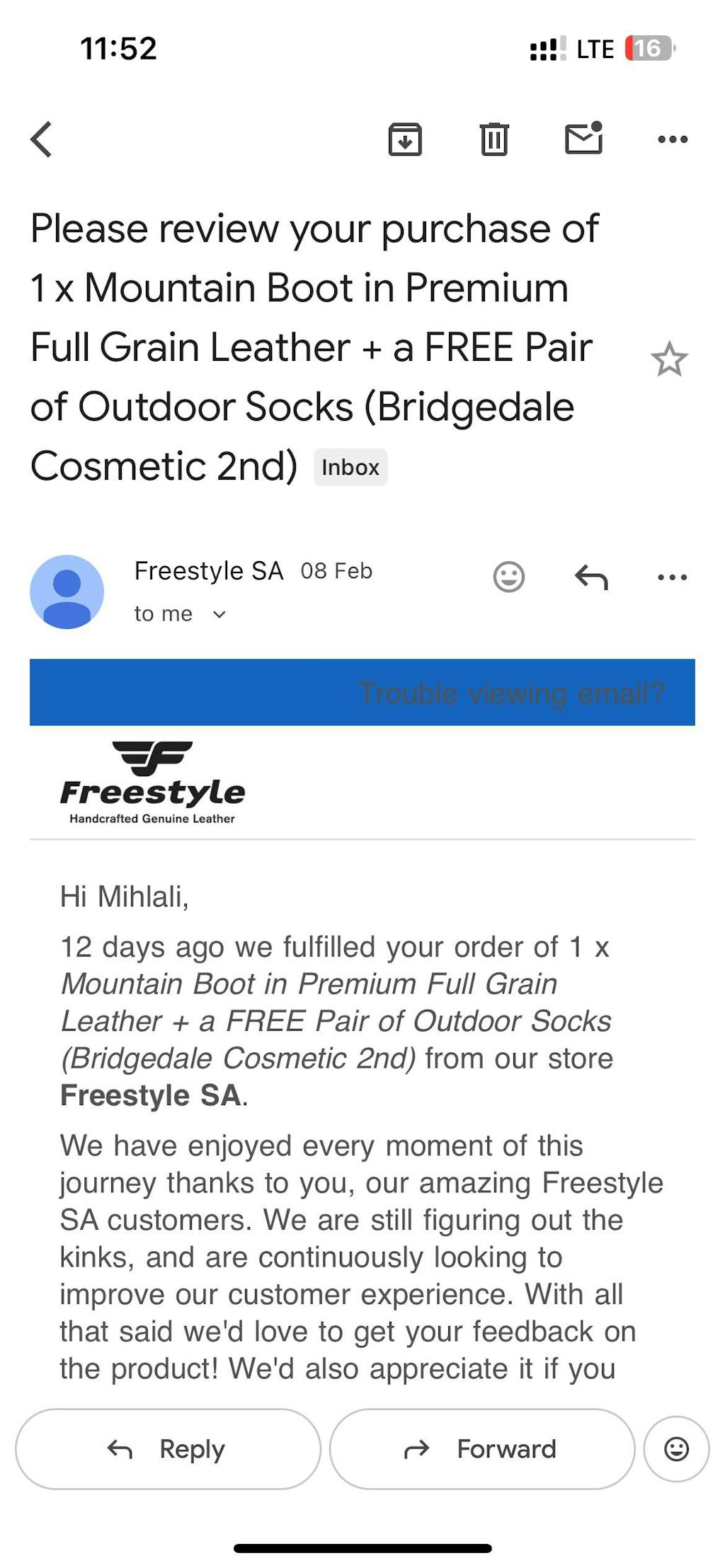
Task: Mark this email as unread
Action: coord(583,137)
